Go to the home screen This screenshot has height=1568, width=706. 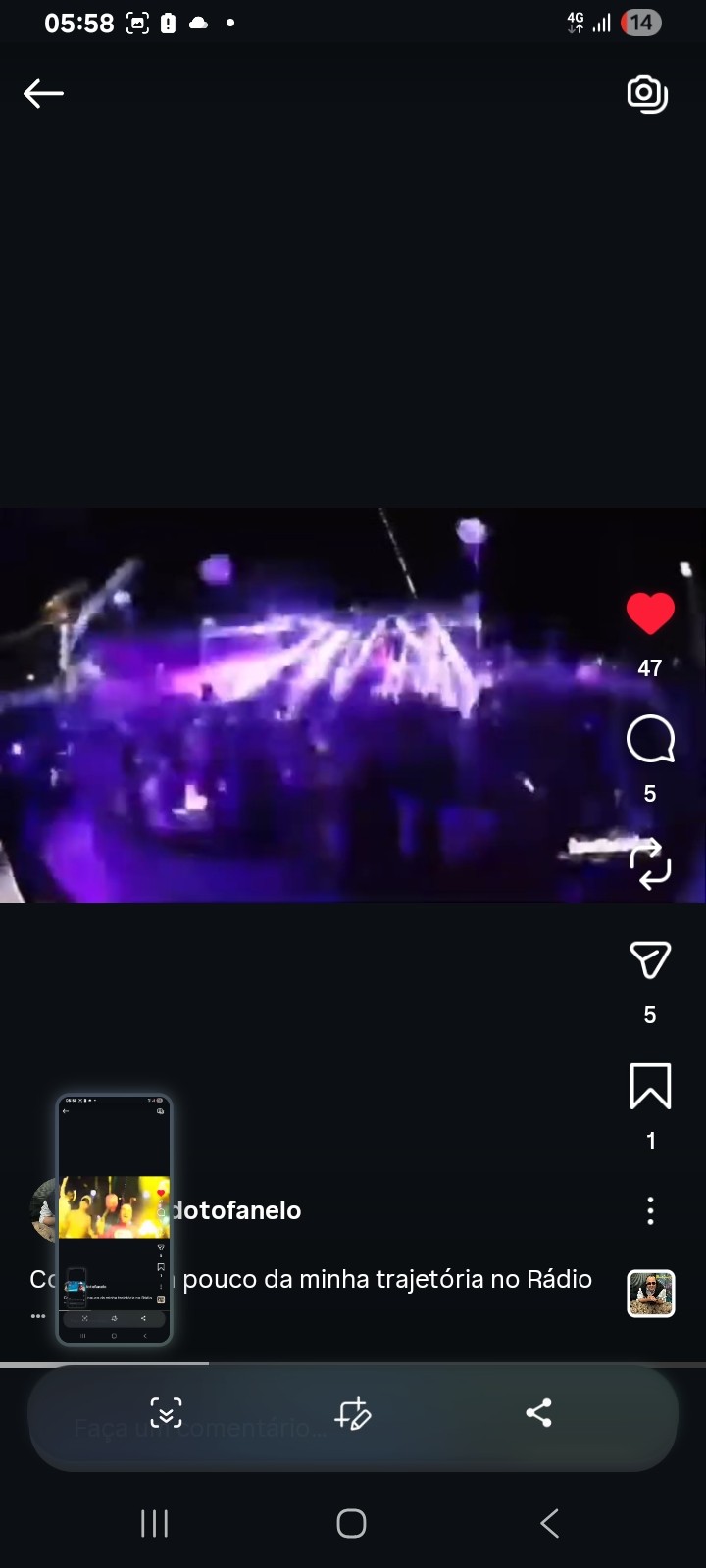point(352,1524)
